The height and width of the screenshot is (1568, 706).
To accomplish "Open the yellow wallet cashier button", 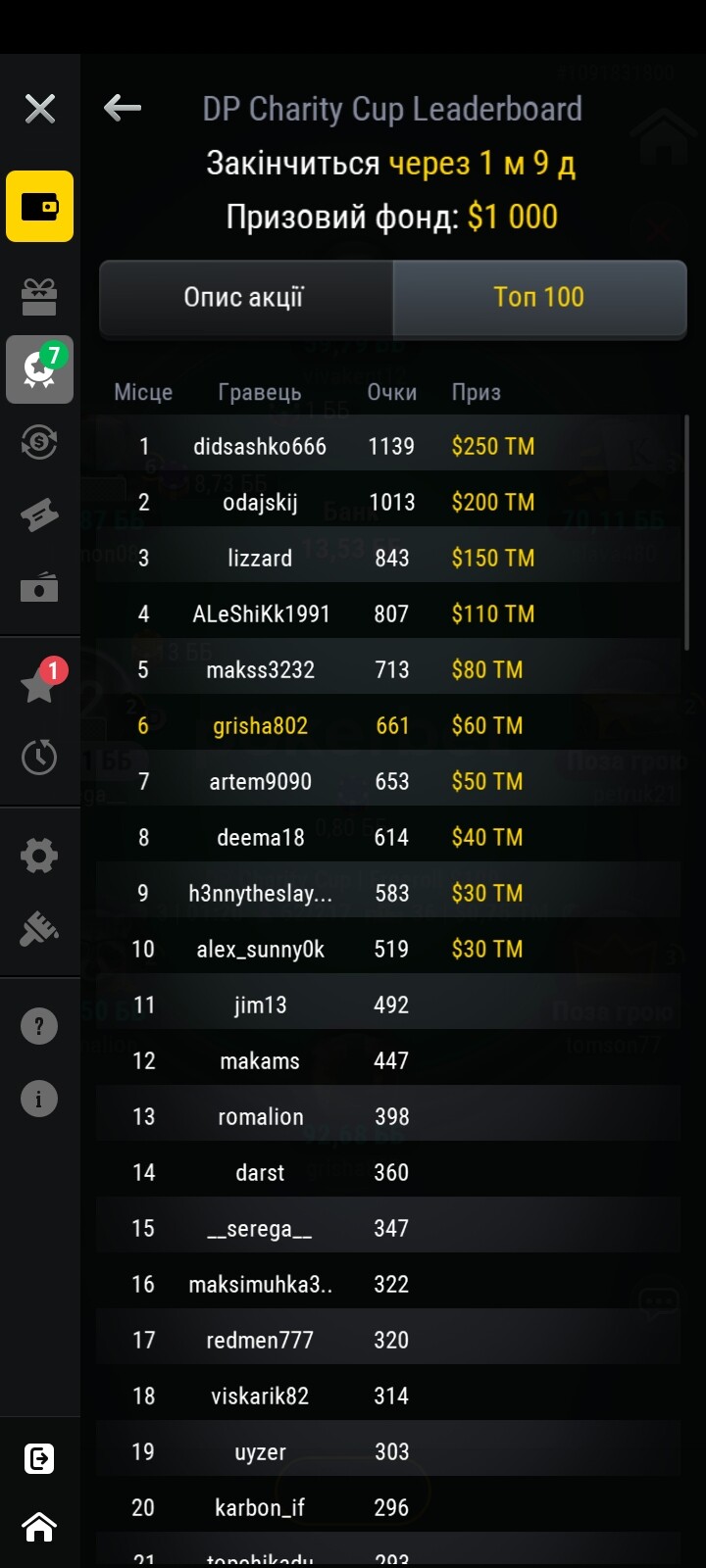I will point(40,207).
